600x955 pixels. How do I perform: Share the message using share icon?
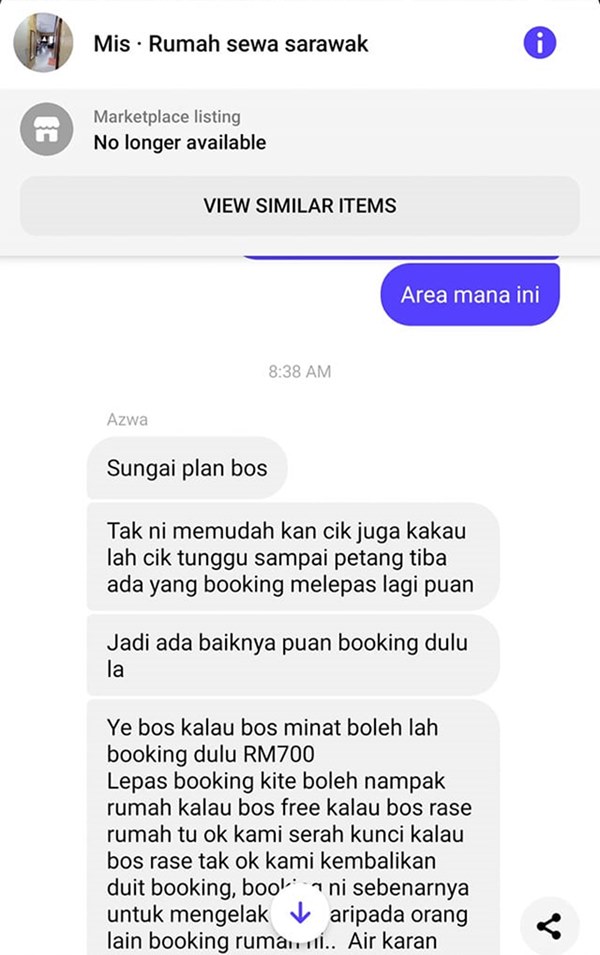coord(548,925)
